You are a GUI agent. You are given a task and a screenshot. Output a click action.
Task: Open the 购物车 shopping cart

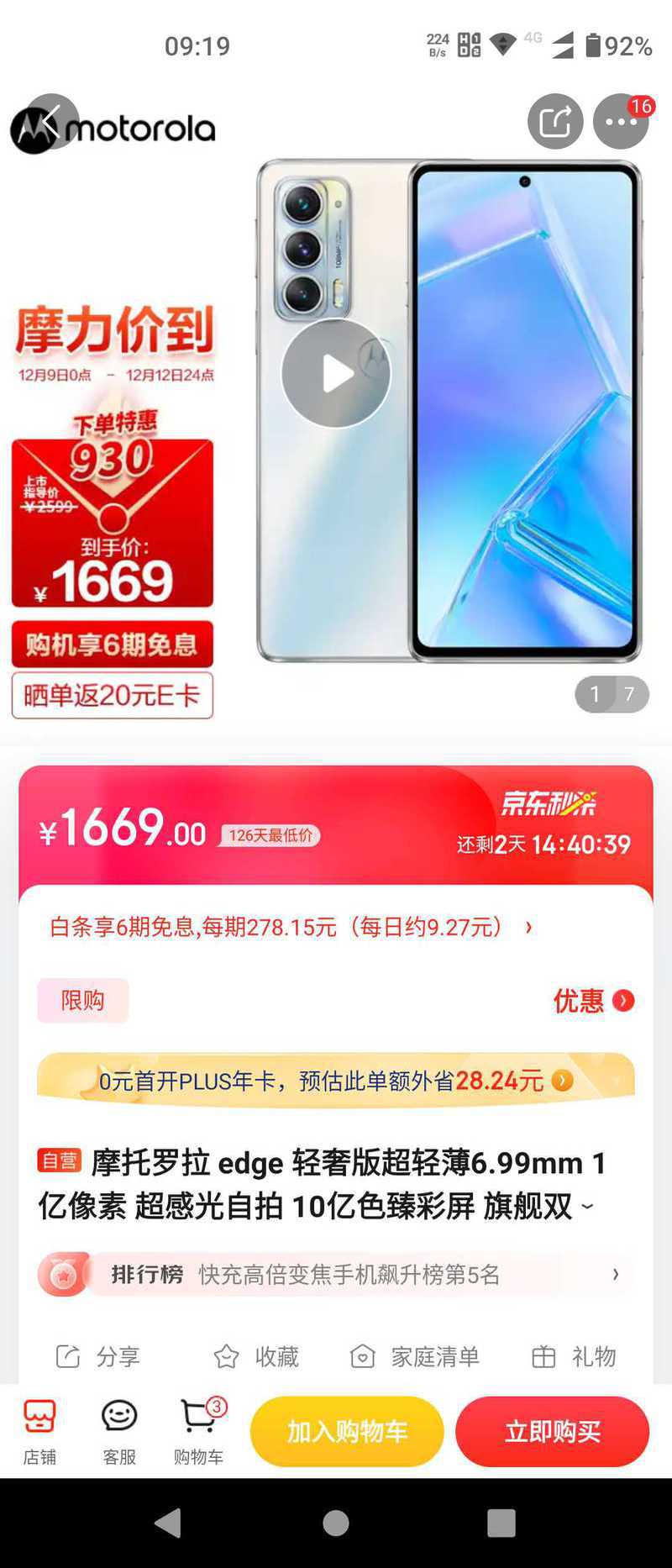click(199, 1432)
